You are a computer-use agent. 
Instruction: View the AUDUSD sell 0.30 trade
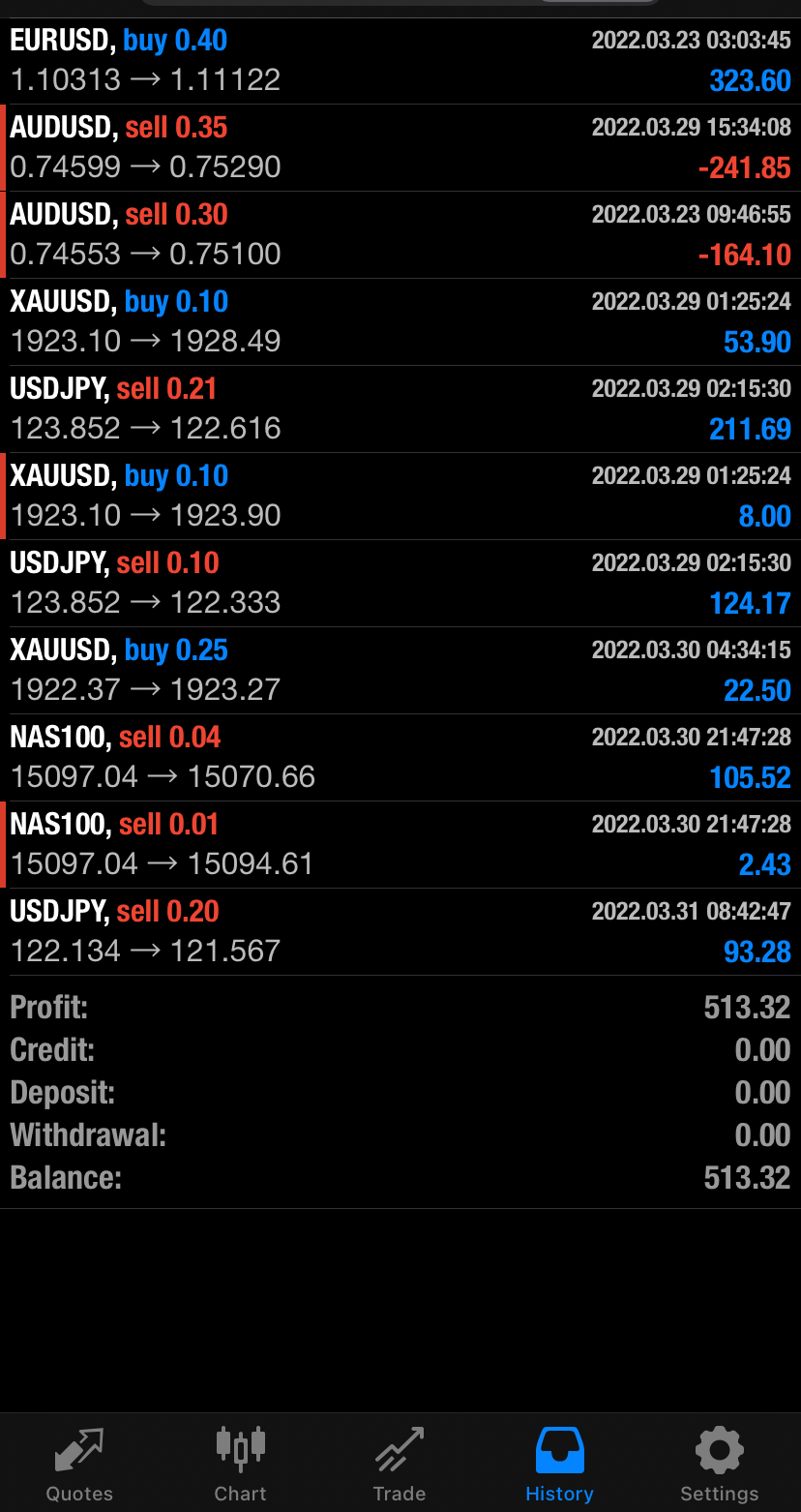400,234
